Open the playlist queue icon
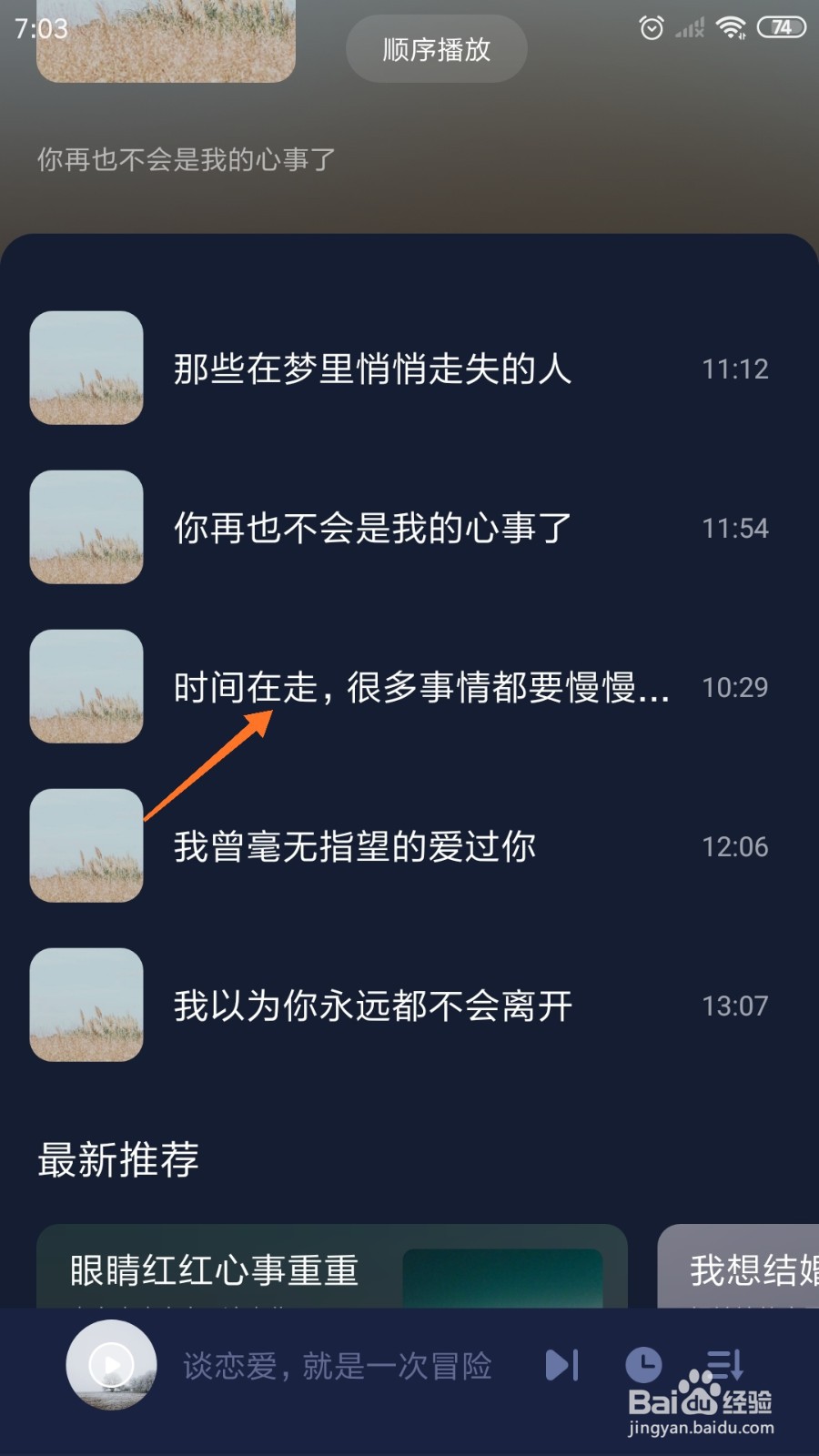 [x=725, y=1365]
